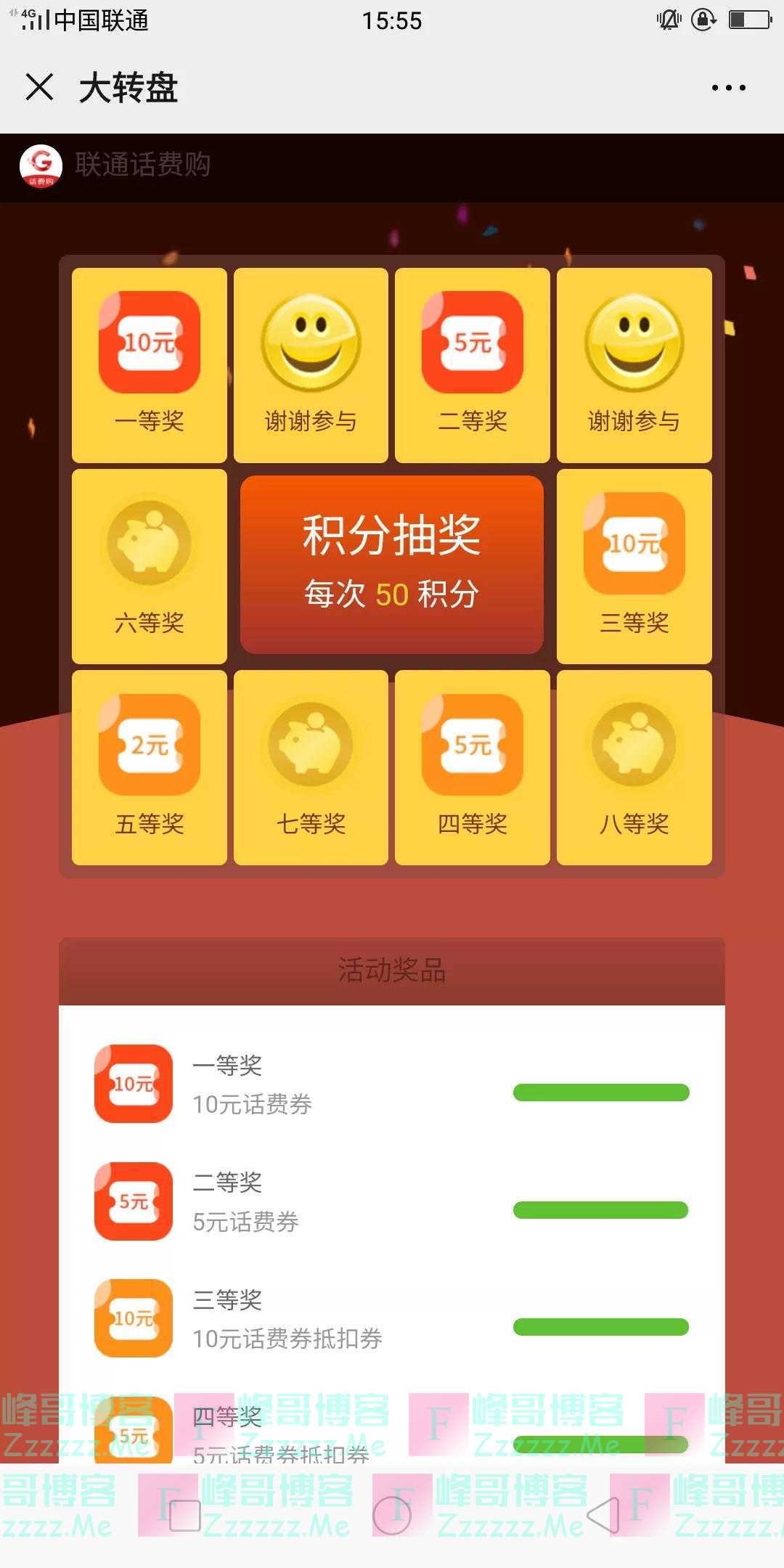The height and width of the screenshot is (1568, 784).
Task: Open the three-dot overflow menu
Action: tap(728, 88)
